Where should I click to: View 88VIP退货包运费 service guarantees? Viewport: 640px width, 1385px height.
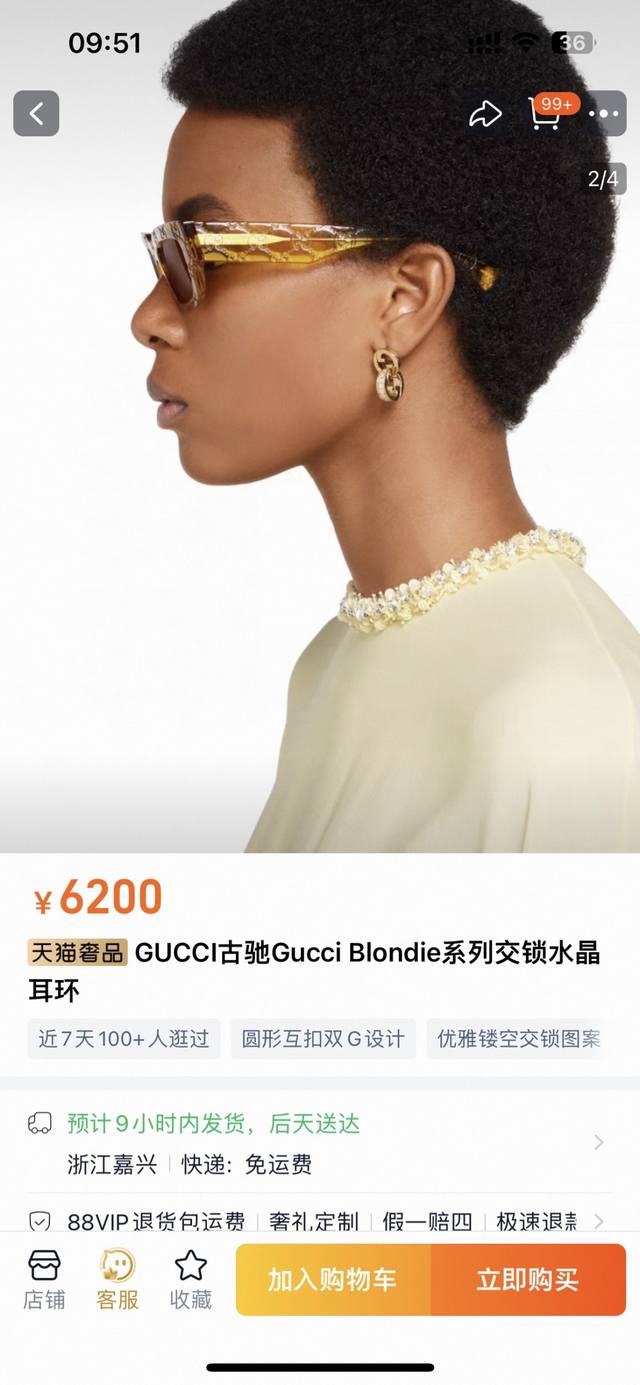point(320,1221)
